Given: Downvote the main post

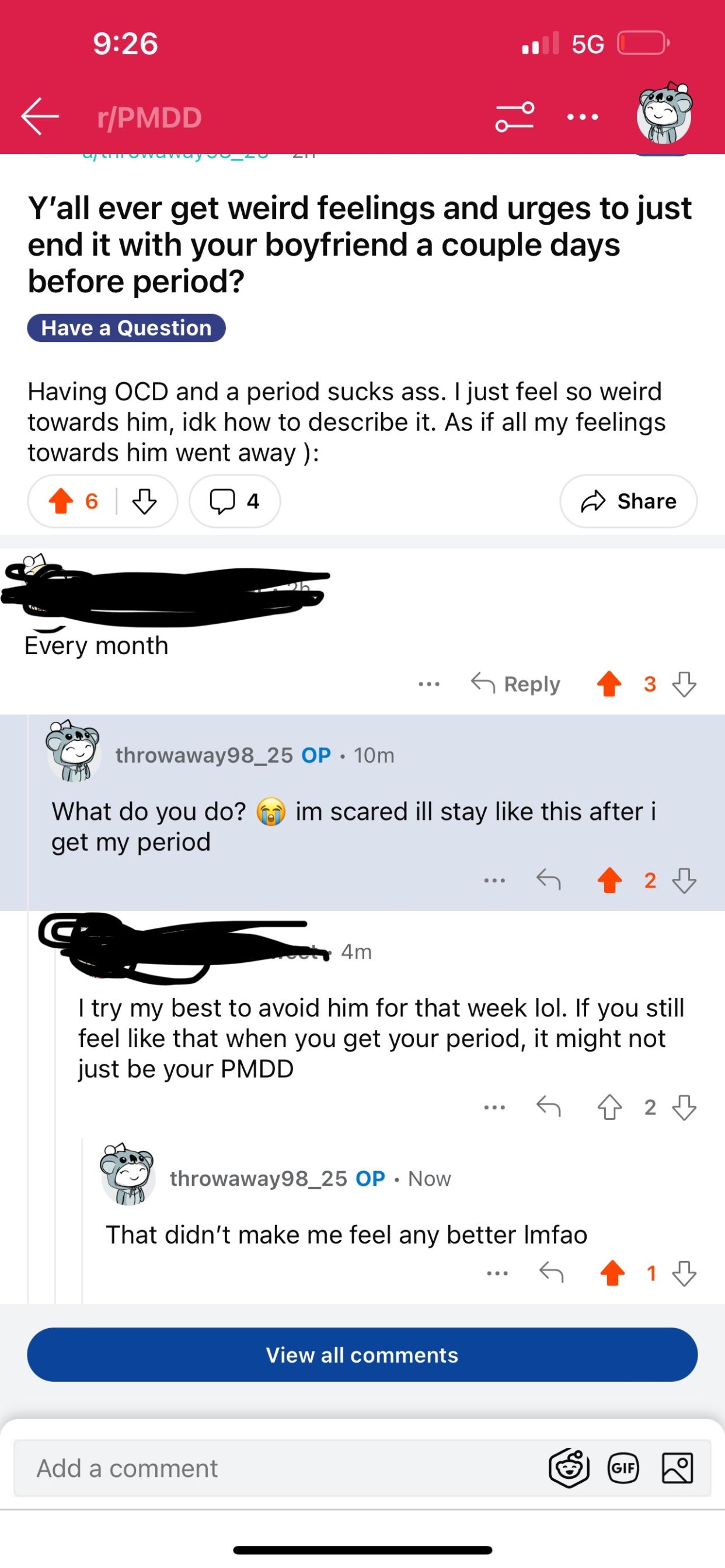Looking at the screenshot, I should pyautogui.click(x=144, y=502).
